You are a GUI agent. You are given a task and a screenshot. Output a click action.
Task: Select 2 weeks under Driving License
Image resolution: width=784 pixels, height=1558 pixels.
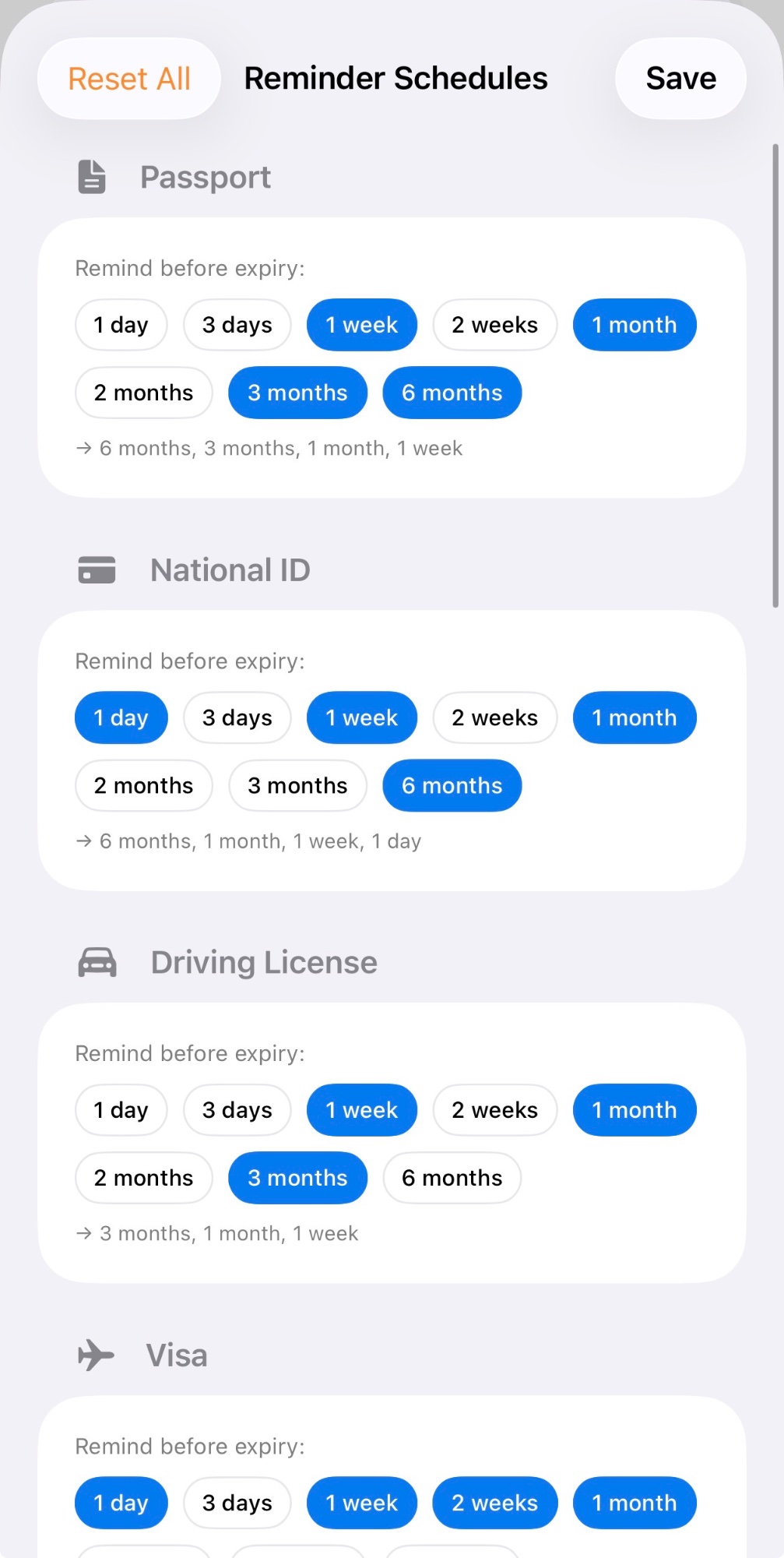(x=494, y=1110)
